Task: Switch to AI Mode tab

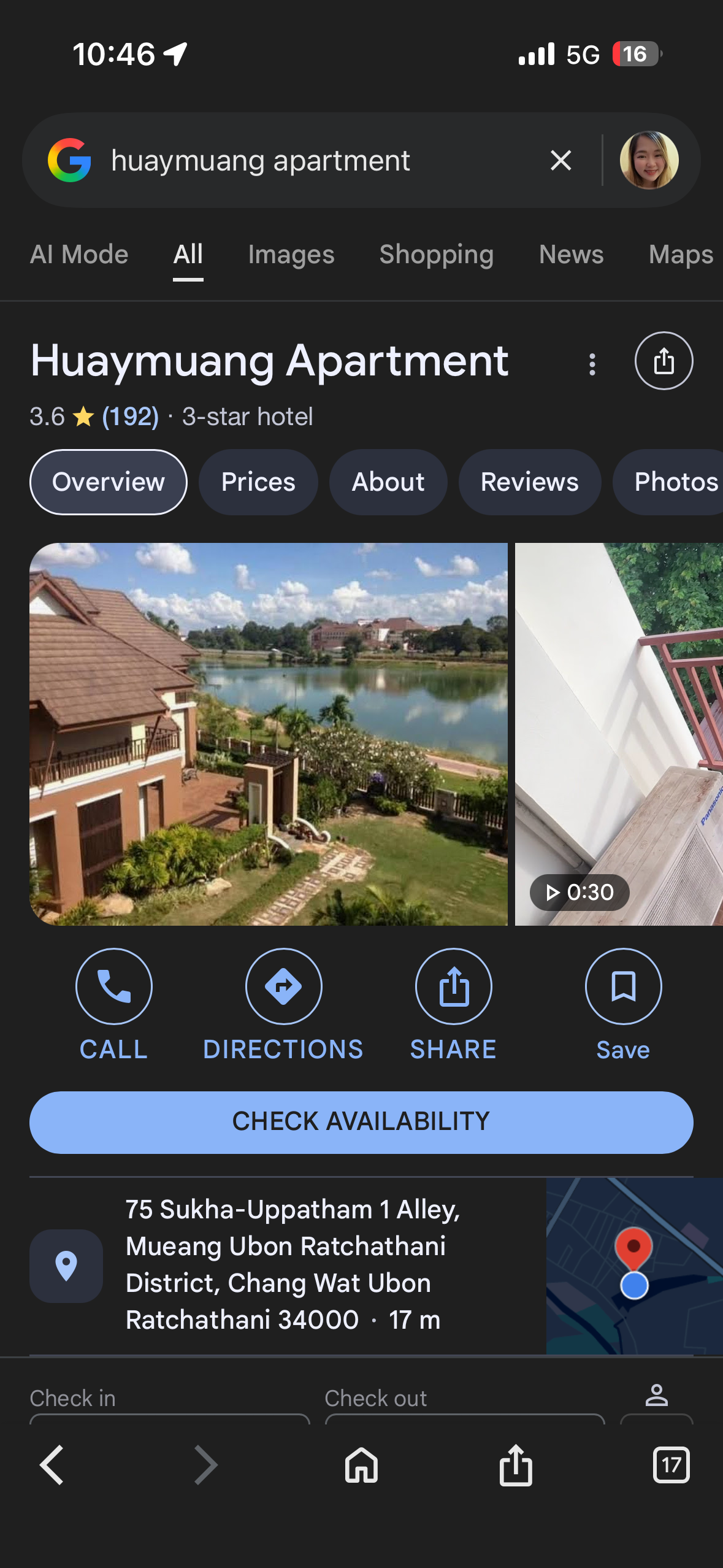Action: coord(79,255)
